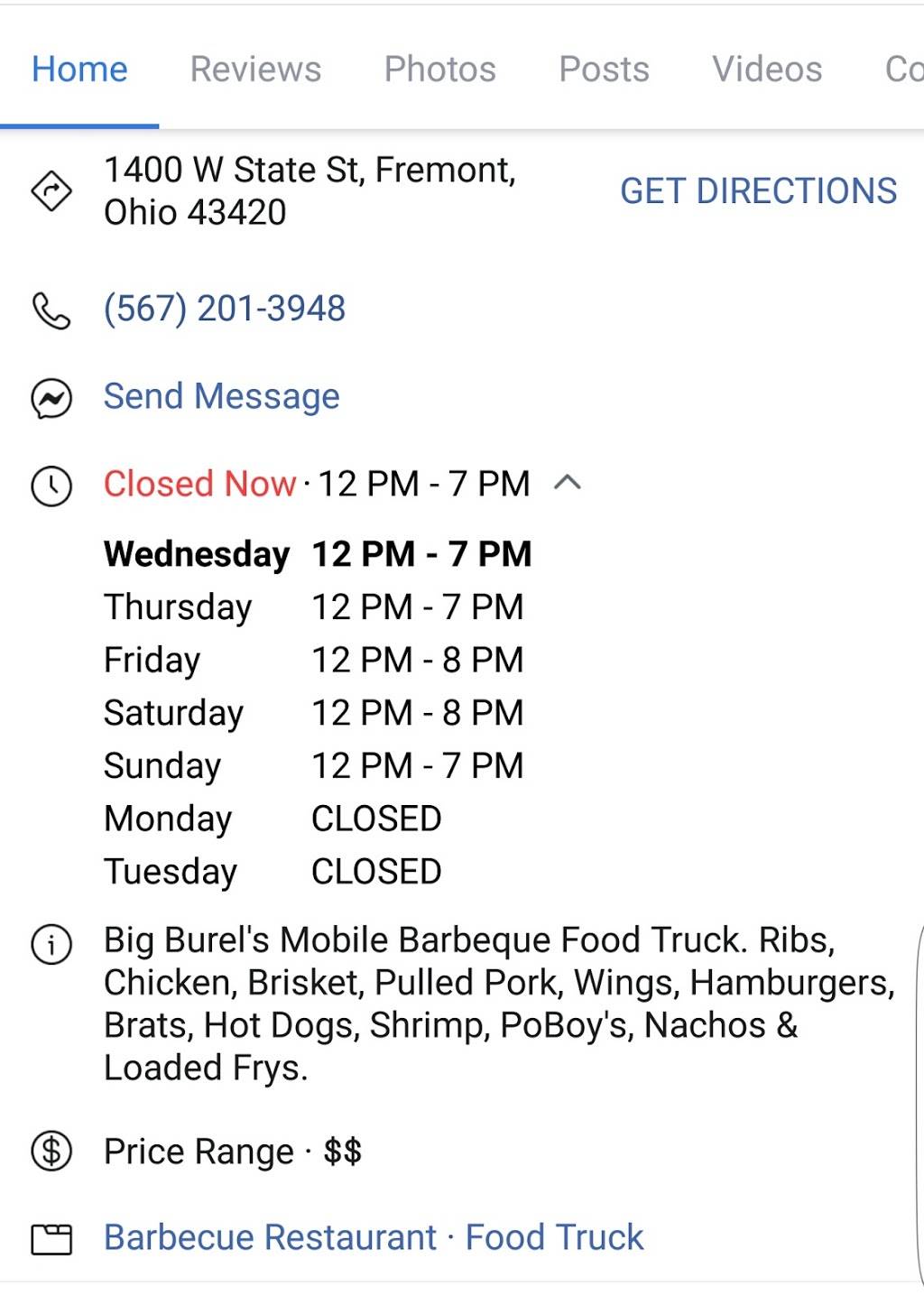Click Send Message
The height and width of the screenshot is (1305, 924).
pyautogui.click(x=222, y=397)
